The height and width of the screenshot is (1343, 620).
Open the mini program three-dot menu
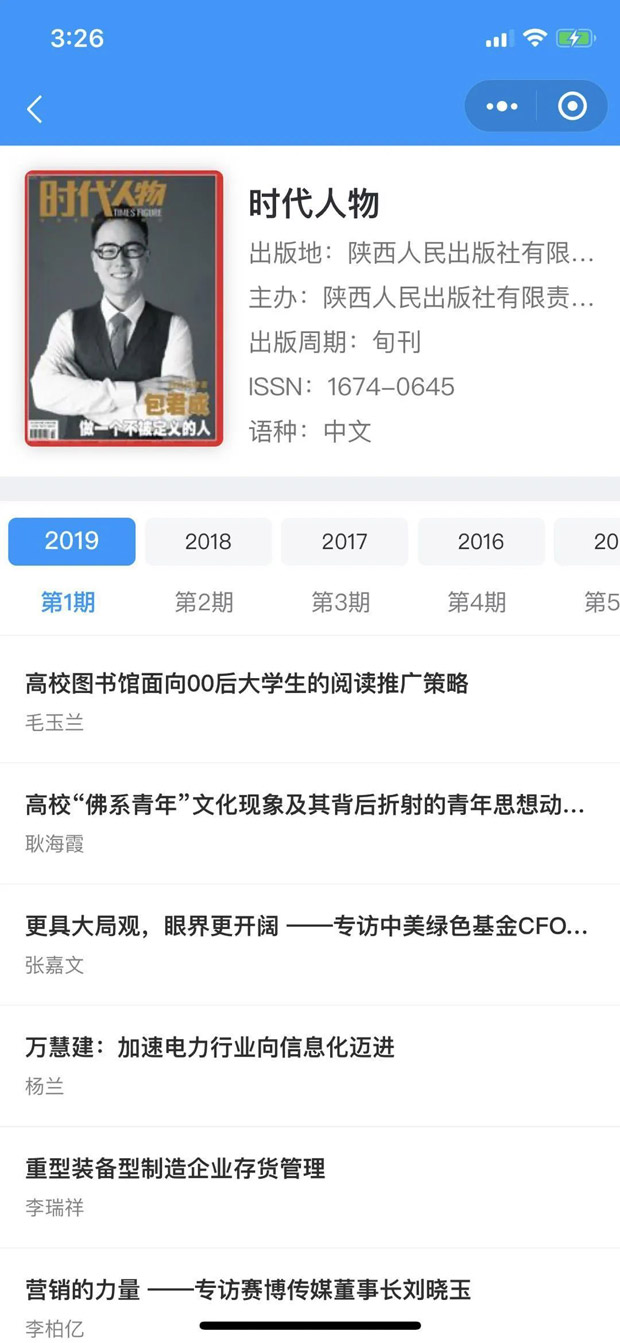point(501,106)
